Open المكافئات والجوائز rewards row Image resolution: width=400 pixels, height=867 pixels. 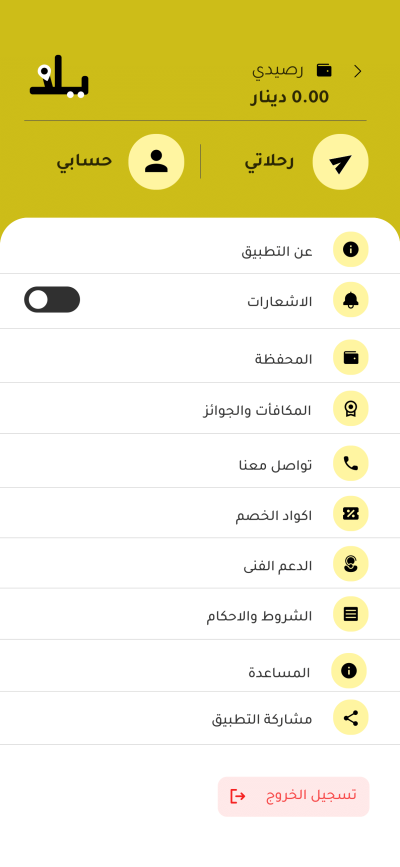click(x=200, y=409)
